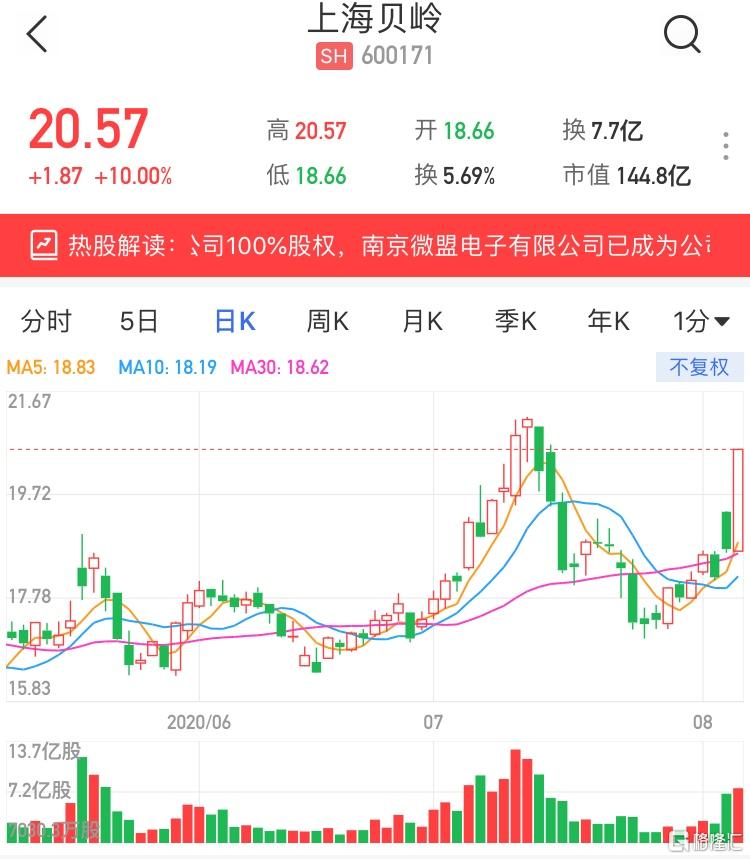Change the 不复权 price adjustment setting
The height and width of the screenshot is (859, 750).
[x=699, y=367]
